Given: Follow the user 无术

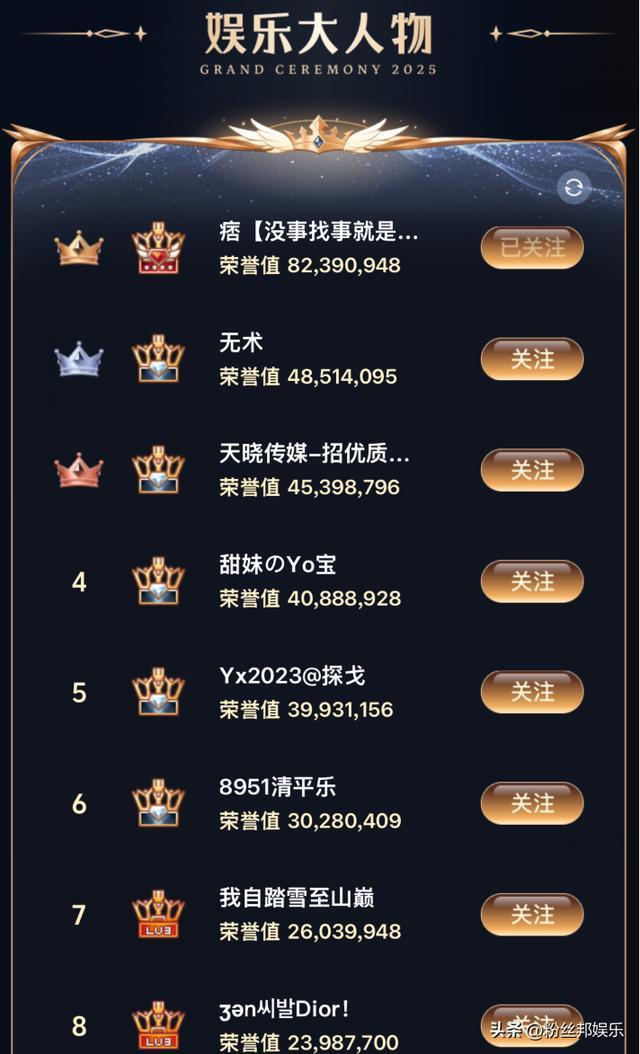Looking at the screenshot, I should 532,359.
